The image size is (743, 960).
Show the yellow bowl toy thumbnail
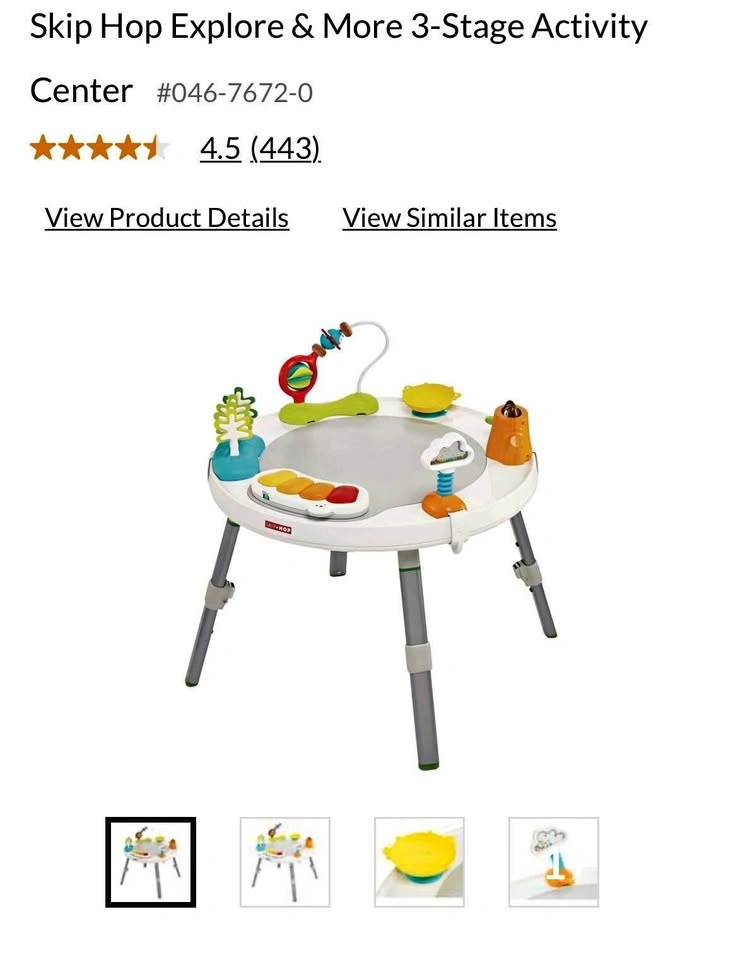tap(419, 862)
